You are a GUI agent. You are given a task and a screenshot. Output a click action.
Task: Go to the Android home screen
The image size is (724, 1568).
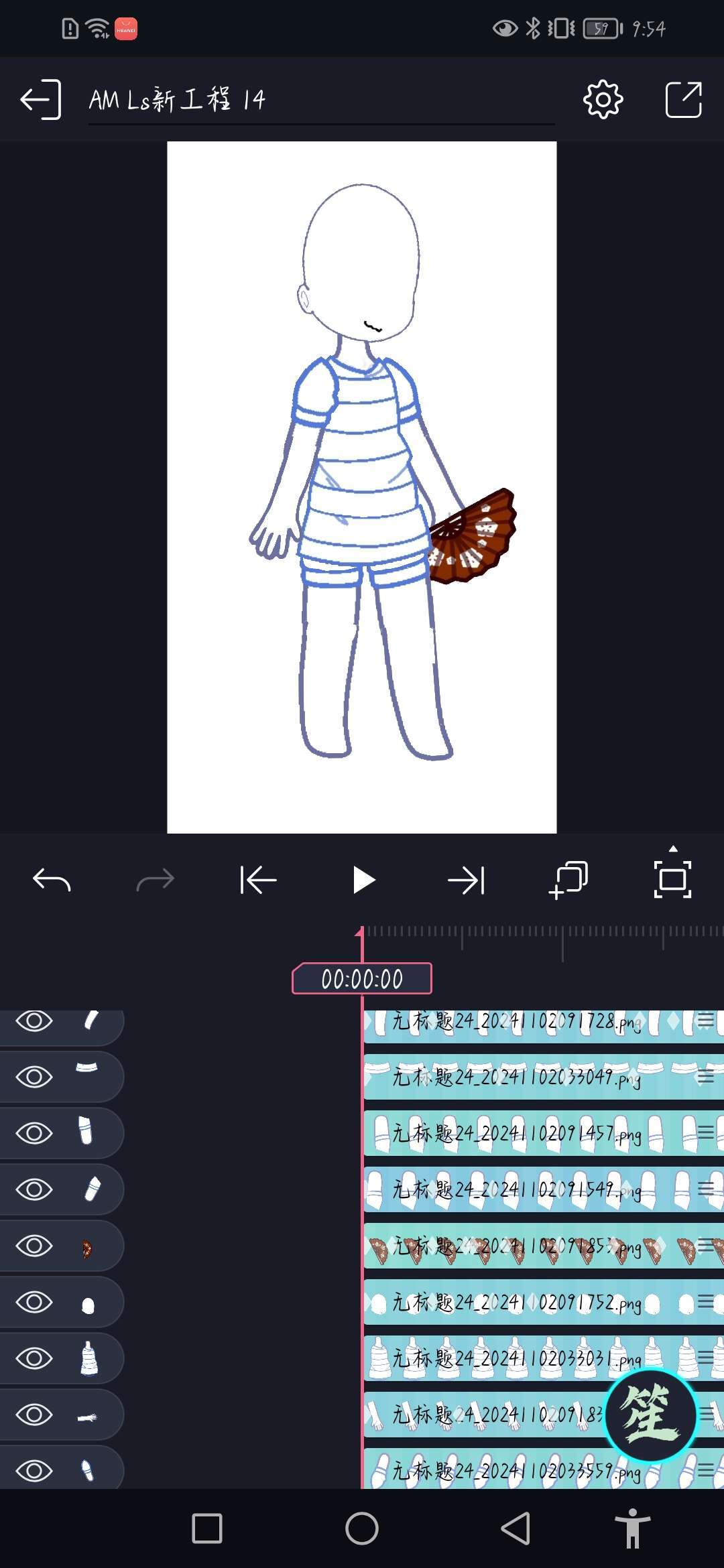coord(362,1528)
